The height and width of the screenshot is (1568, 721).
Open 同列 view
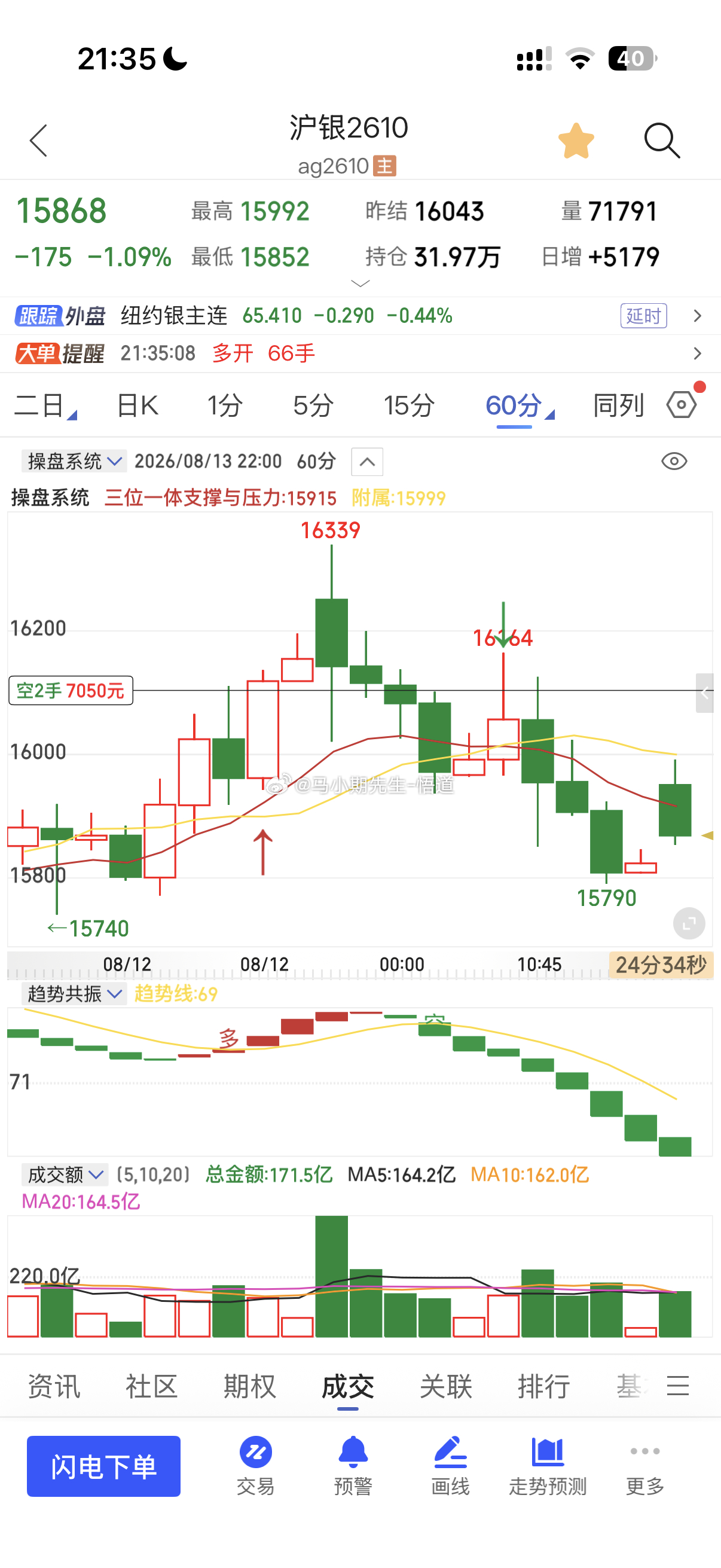(618, 405)
